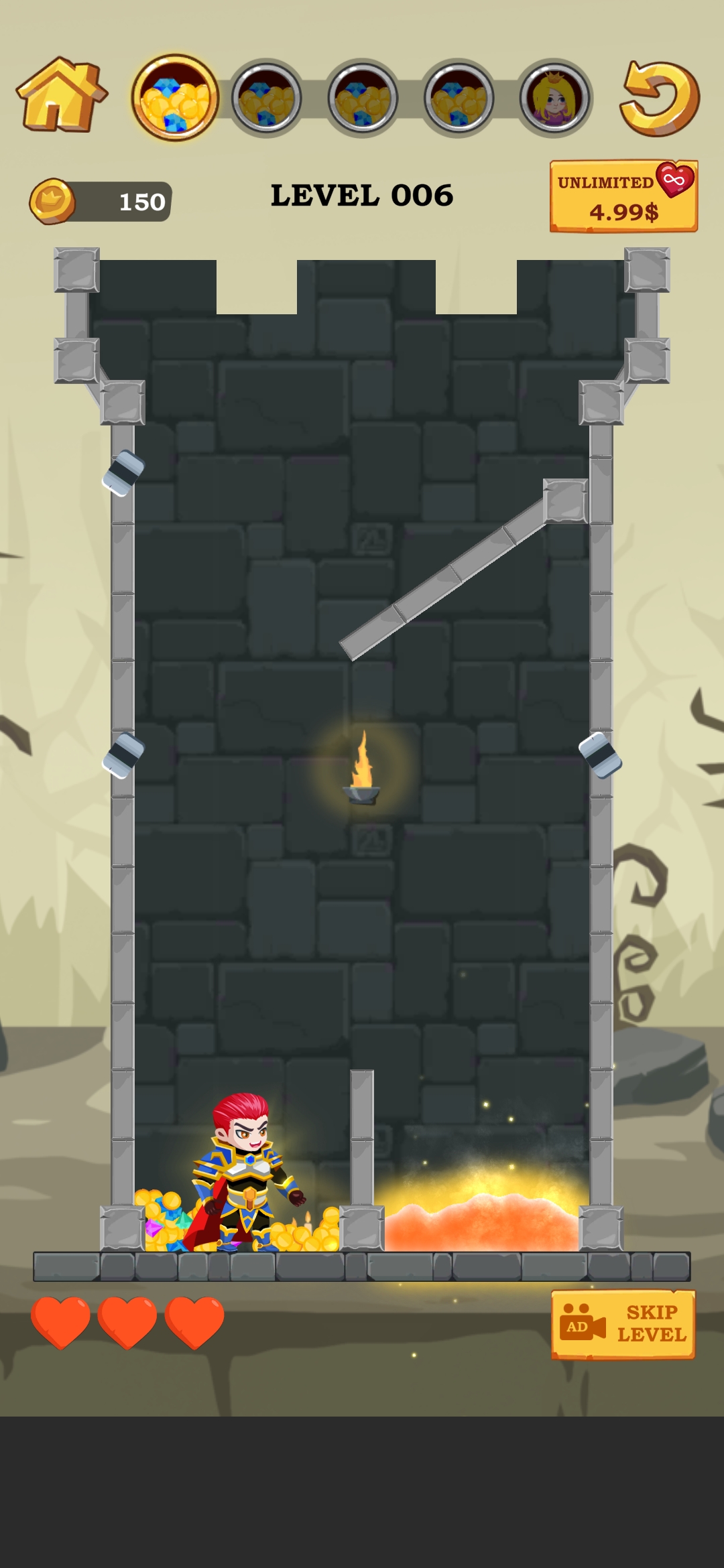The height and width of the screenshot is (1568, 724).
Task: Pull the diagonal stone pin with square handle
Action: [x=565, y=501]
